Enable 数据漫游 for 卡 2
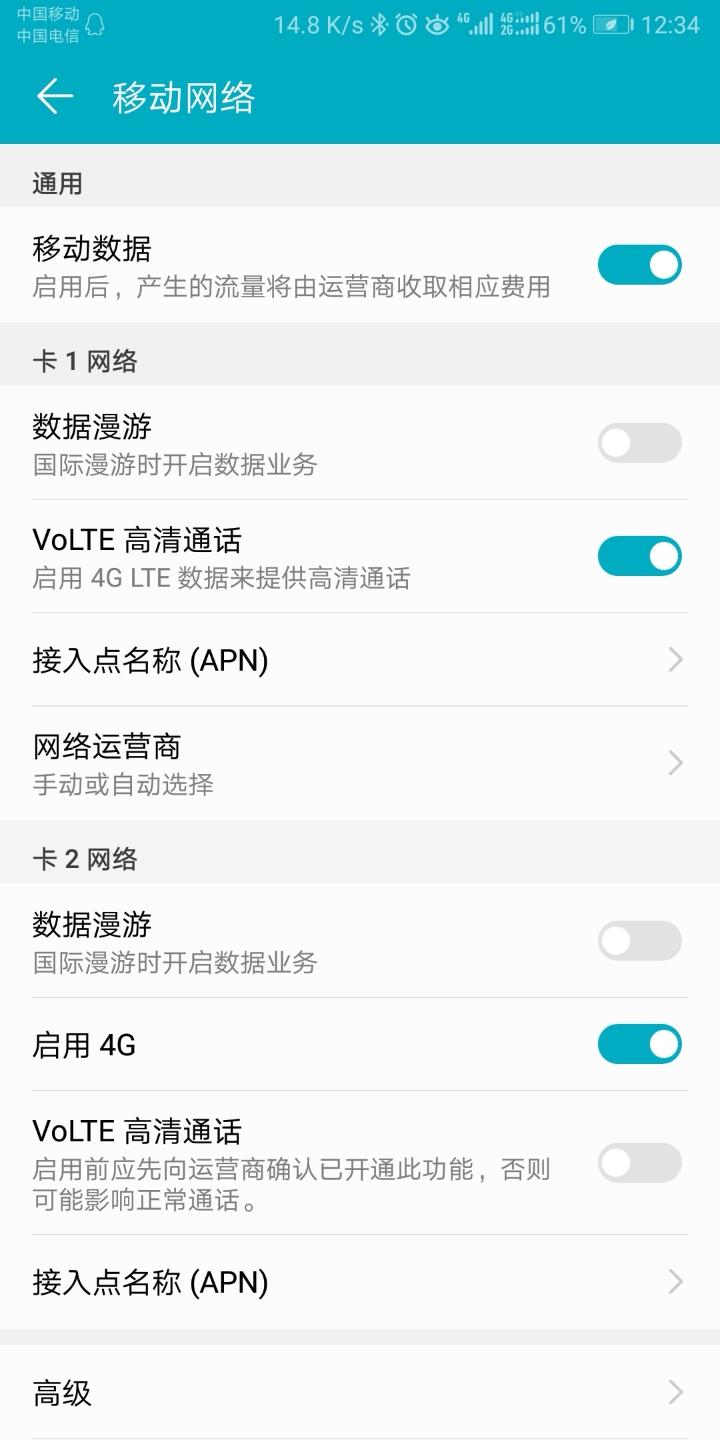720x1440 pixels. 640,940
